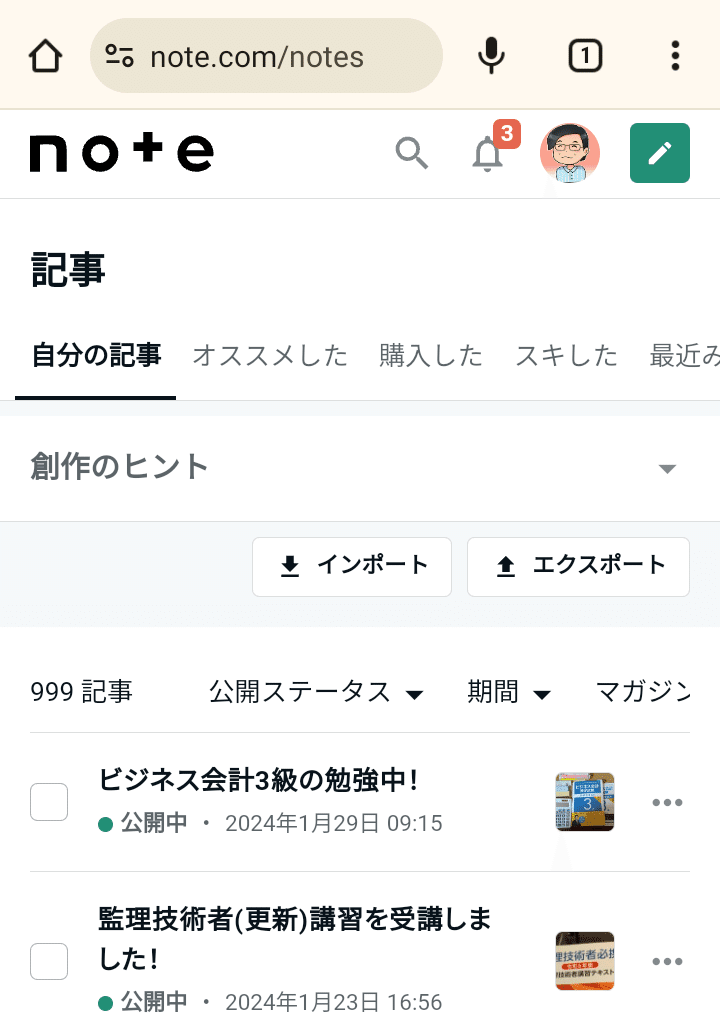Open the 期間 filter dropdown
The width and height of the screenshot is (720, 1030).
509,692
